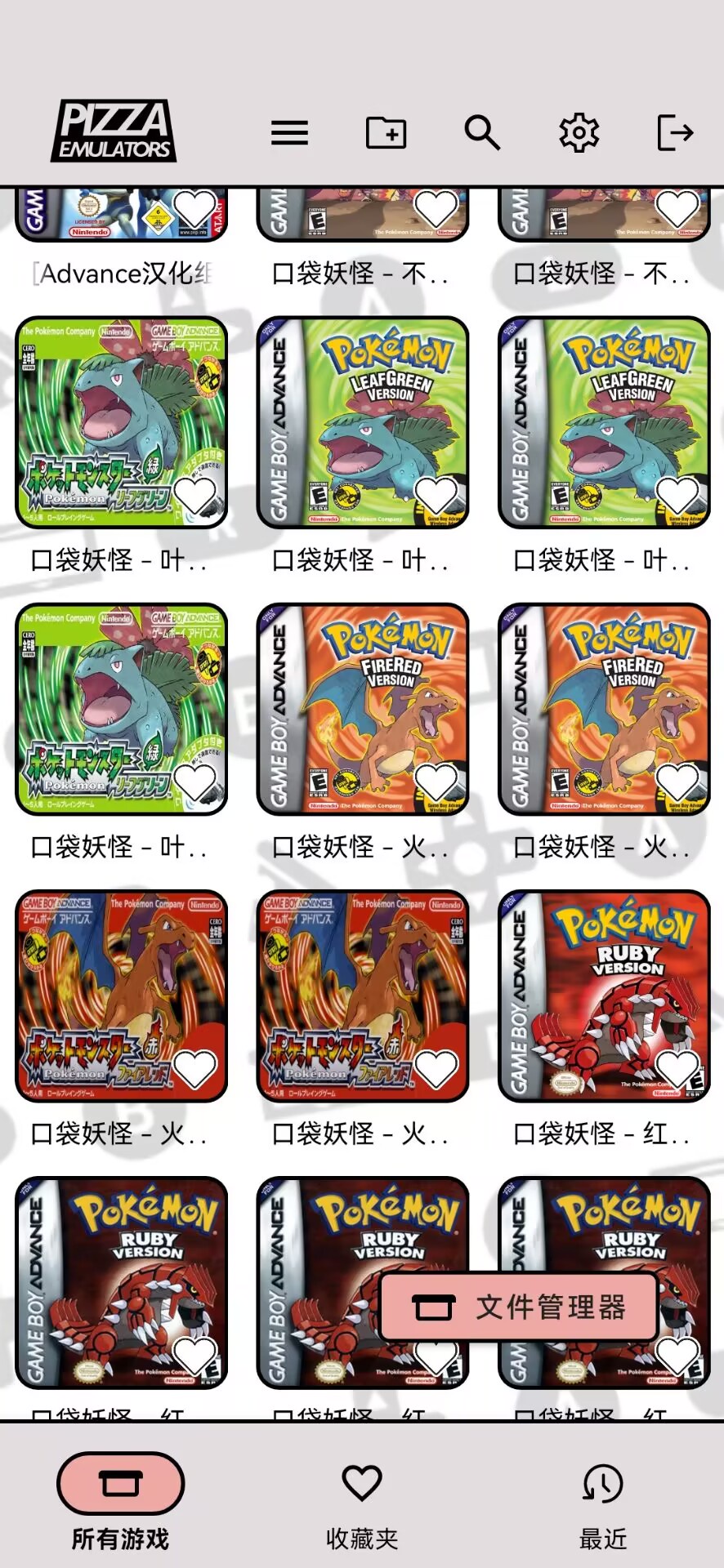The image size is (724, 1568).
Task: Tap the exit icon in toolbar
Action: [675, 132]
